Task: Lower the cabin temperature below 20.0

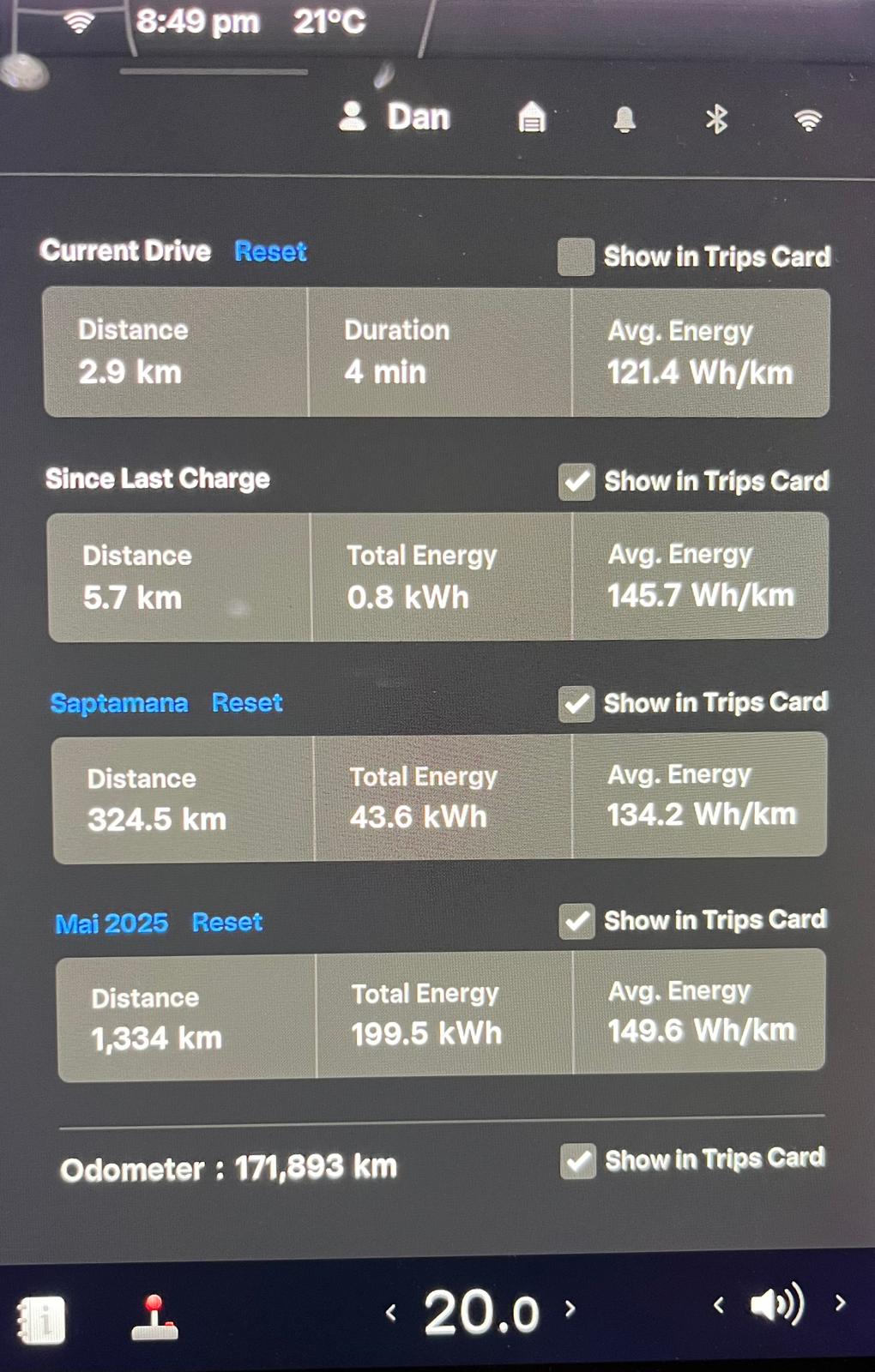Action: 391,1312
